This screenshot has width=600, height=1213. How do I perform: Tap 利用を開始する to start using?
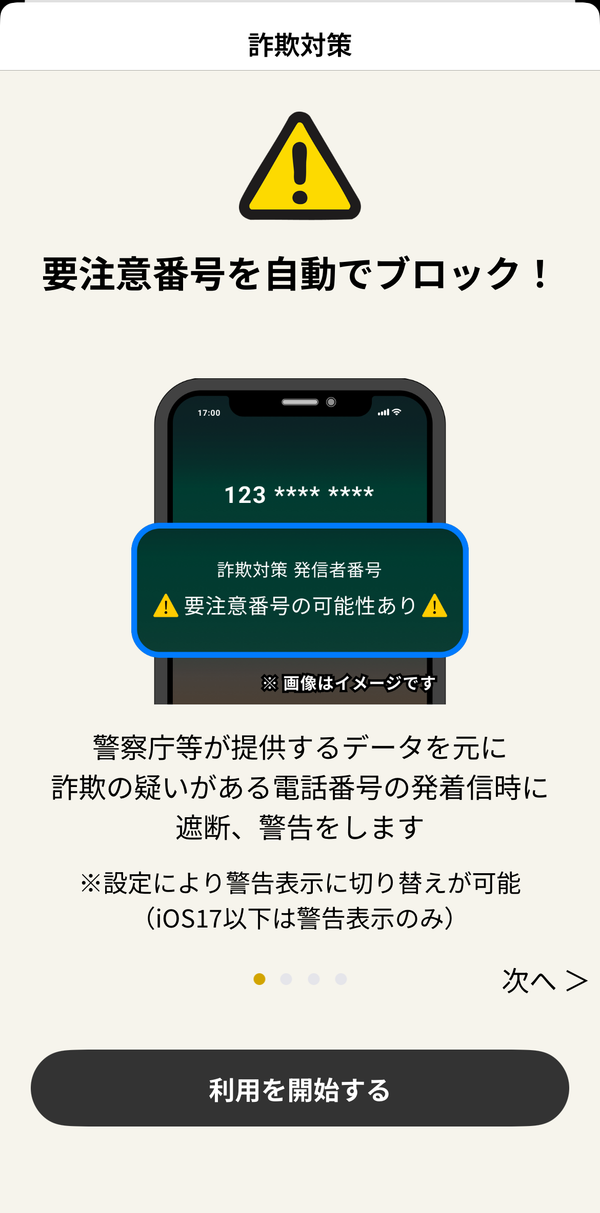[x=300, y=1088]
